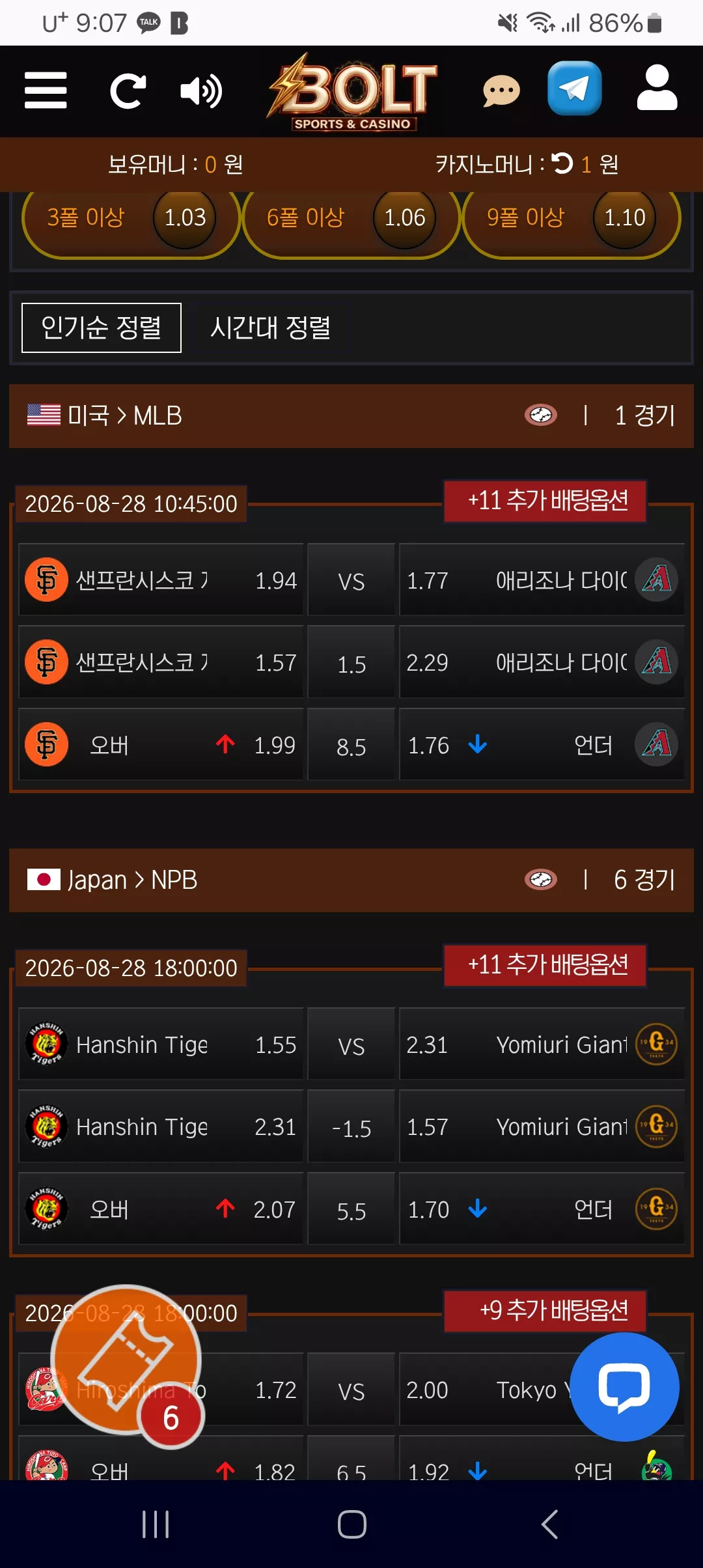Select MLB 언더 8.5 at 1.76
Viewport: 703px width, 1568px height.
click(542, 744)
